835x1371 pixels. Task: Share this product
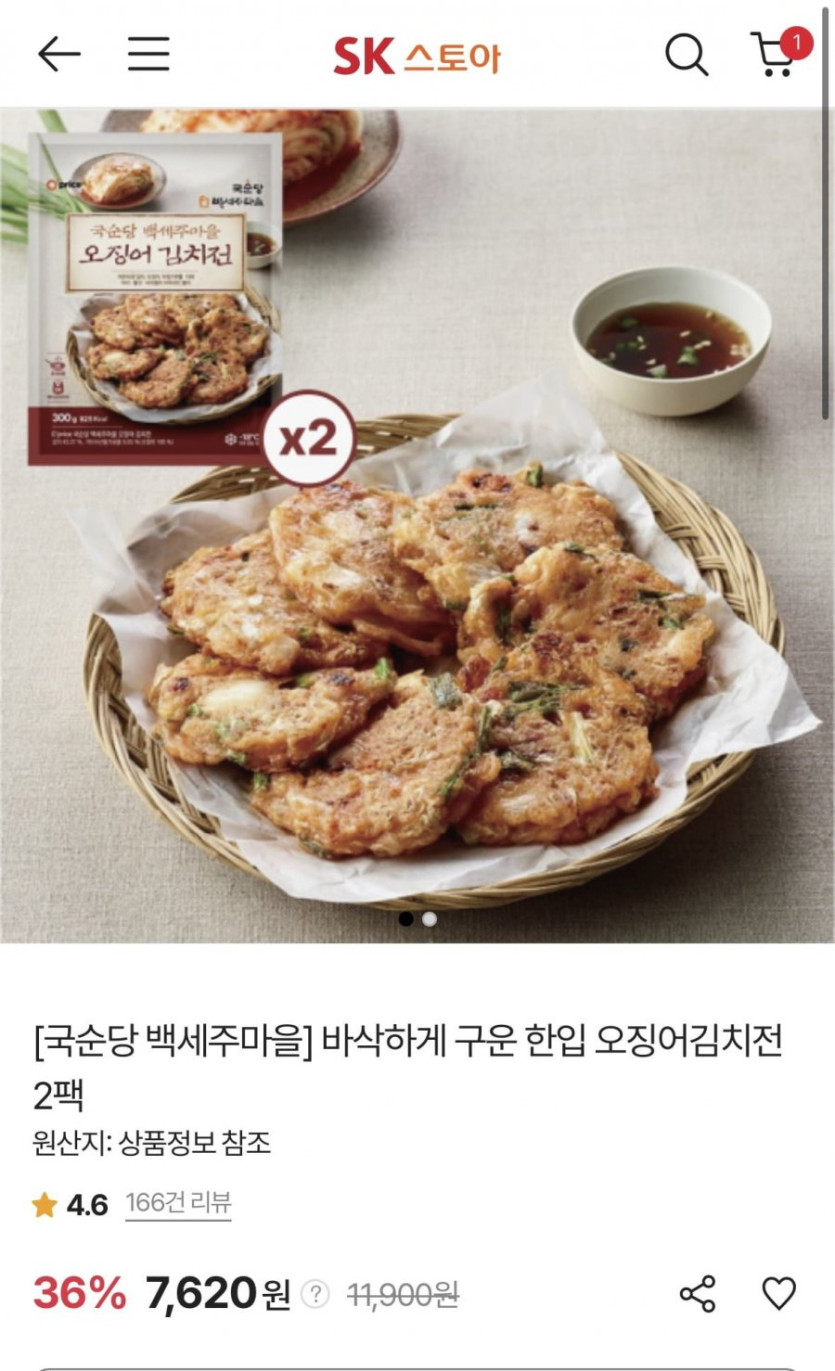coord(697,1293)
